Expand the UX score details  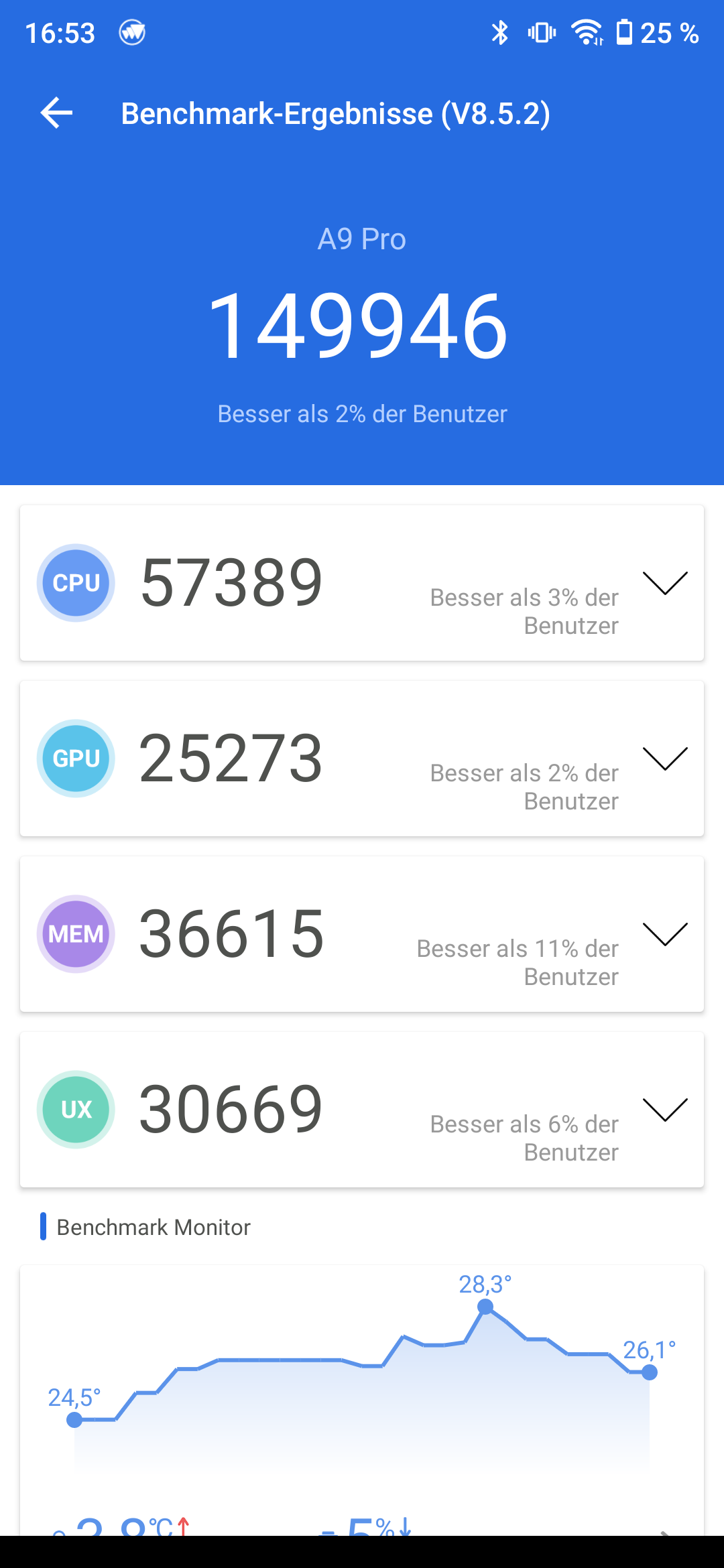tap(664, 1110)
